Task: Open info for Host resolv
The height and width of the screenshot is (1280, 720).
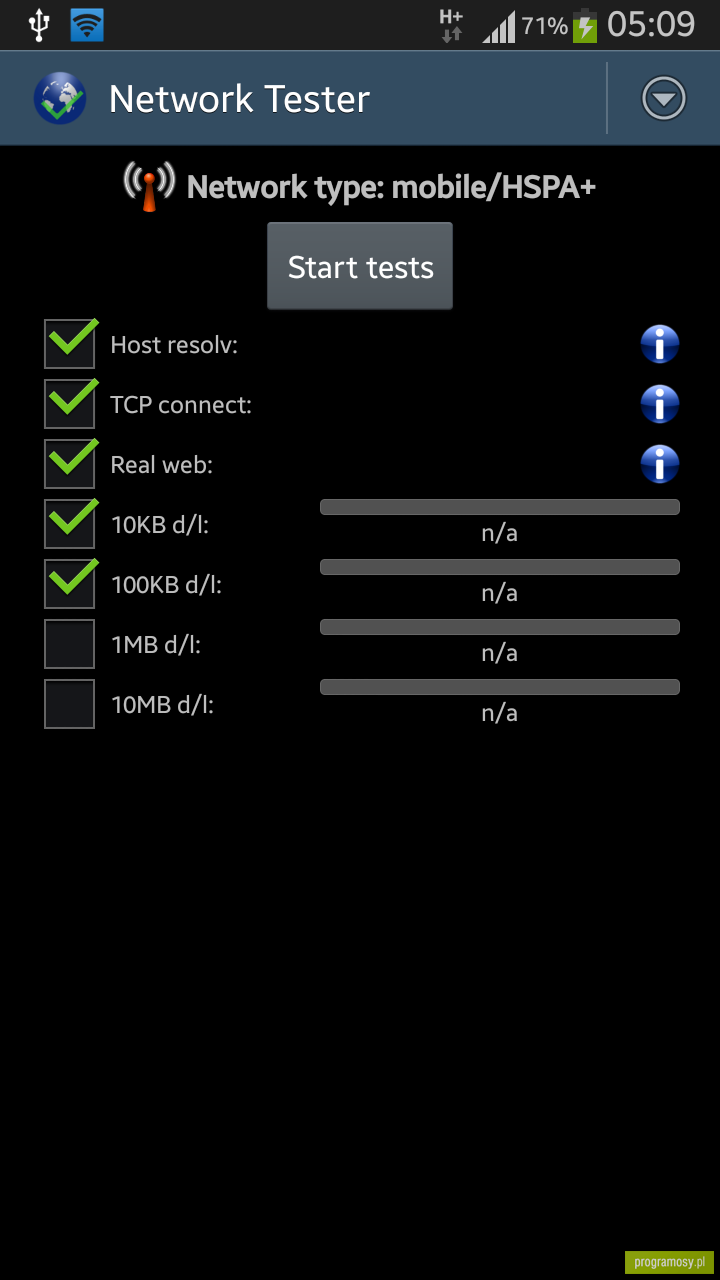Action: [660, 344]
